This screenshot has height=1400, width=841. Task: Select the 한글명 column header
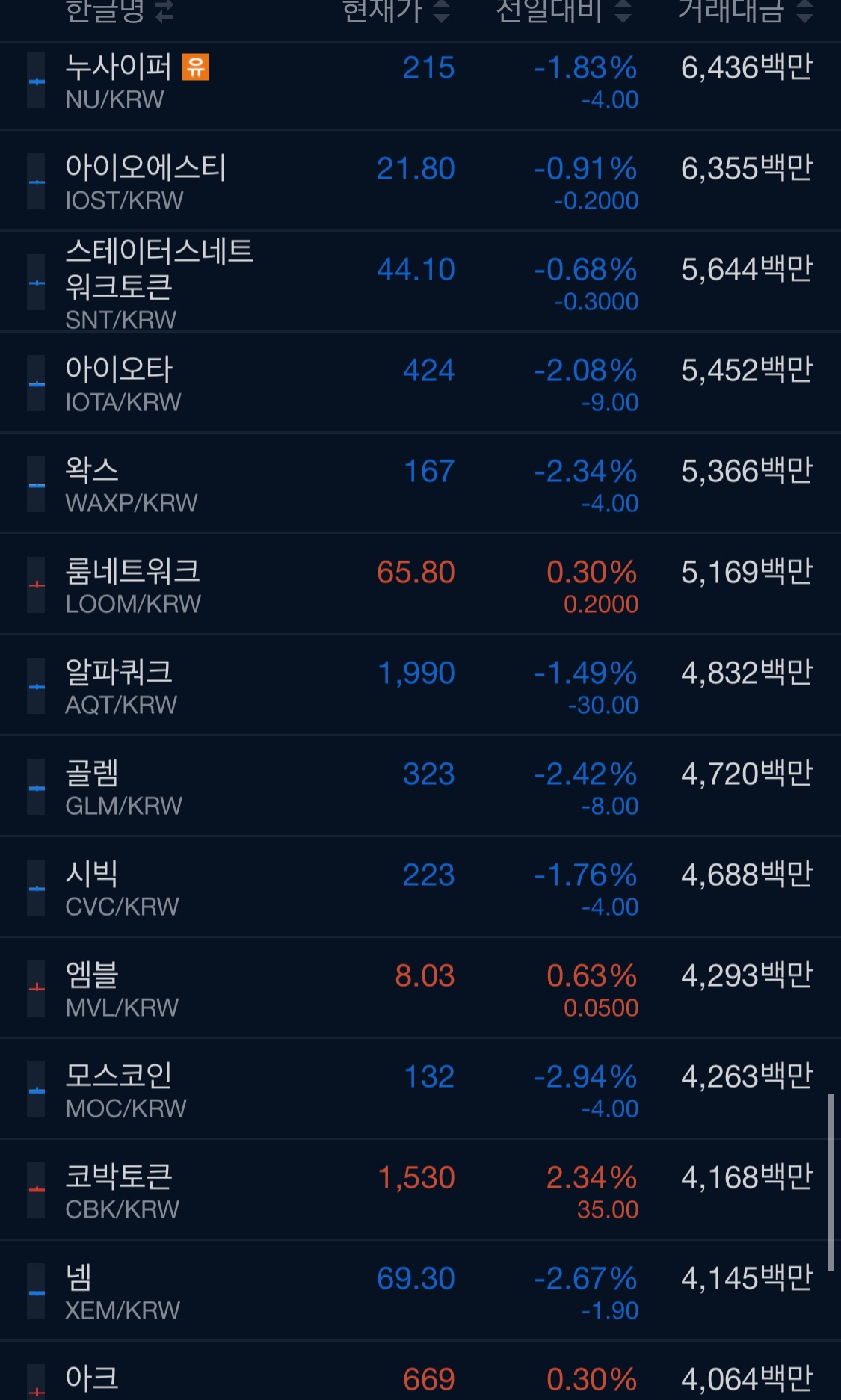click(x=105, y=13)
